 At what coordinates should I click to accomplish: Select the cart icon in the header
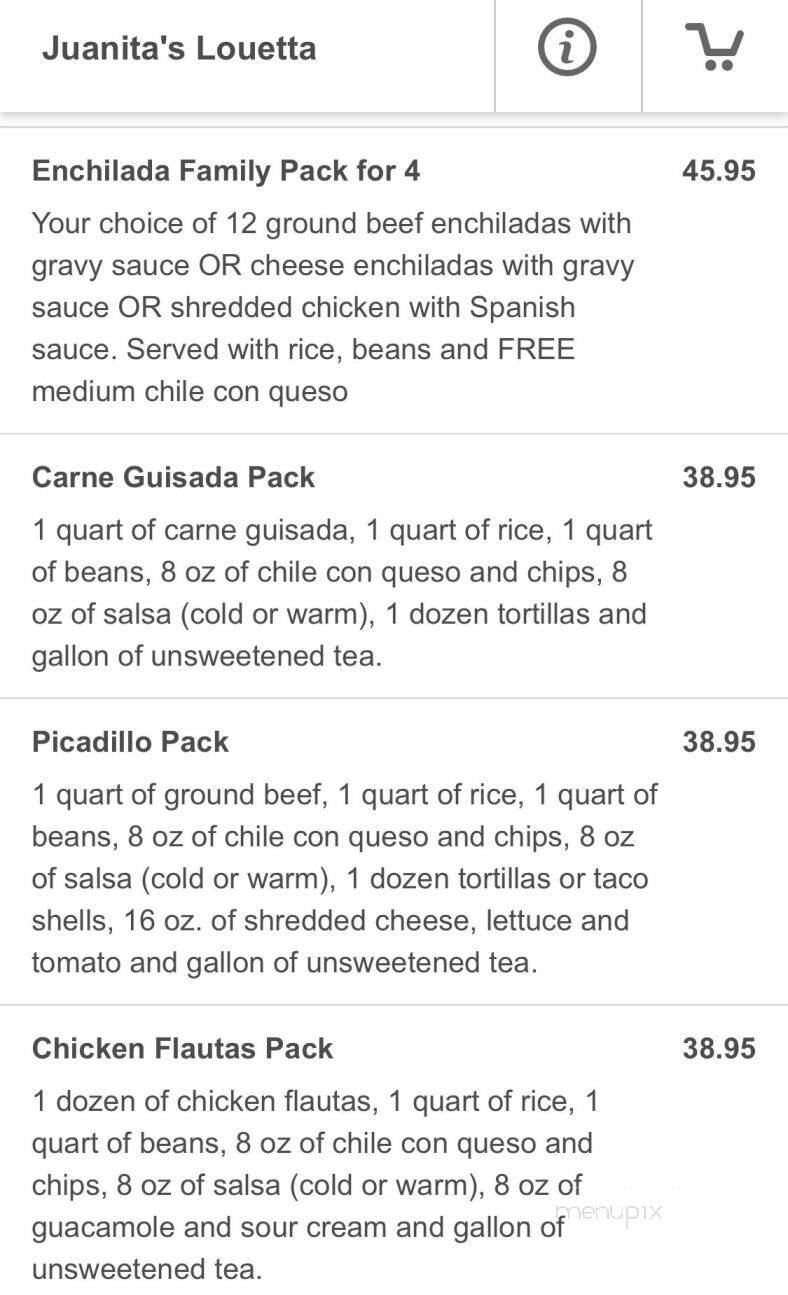pyautogui.click(x=714, y=45)
